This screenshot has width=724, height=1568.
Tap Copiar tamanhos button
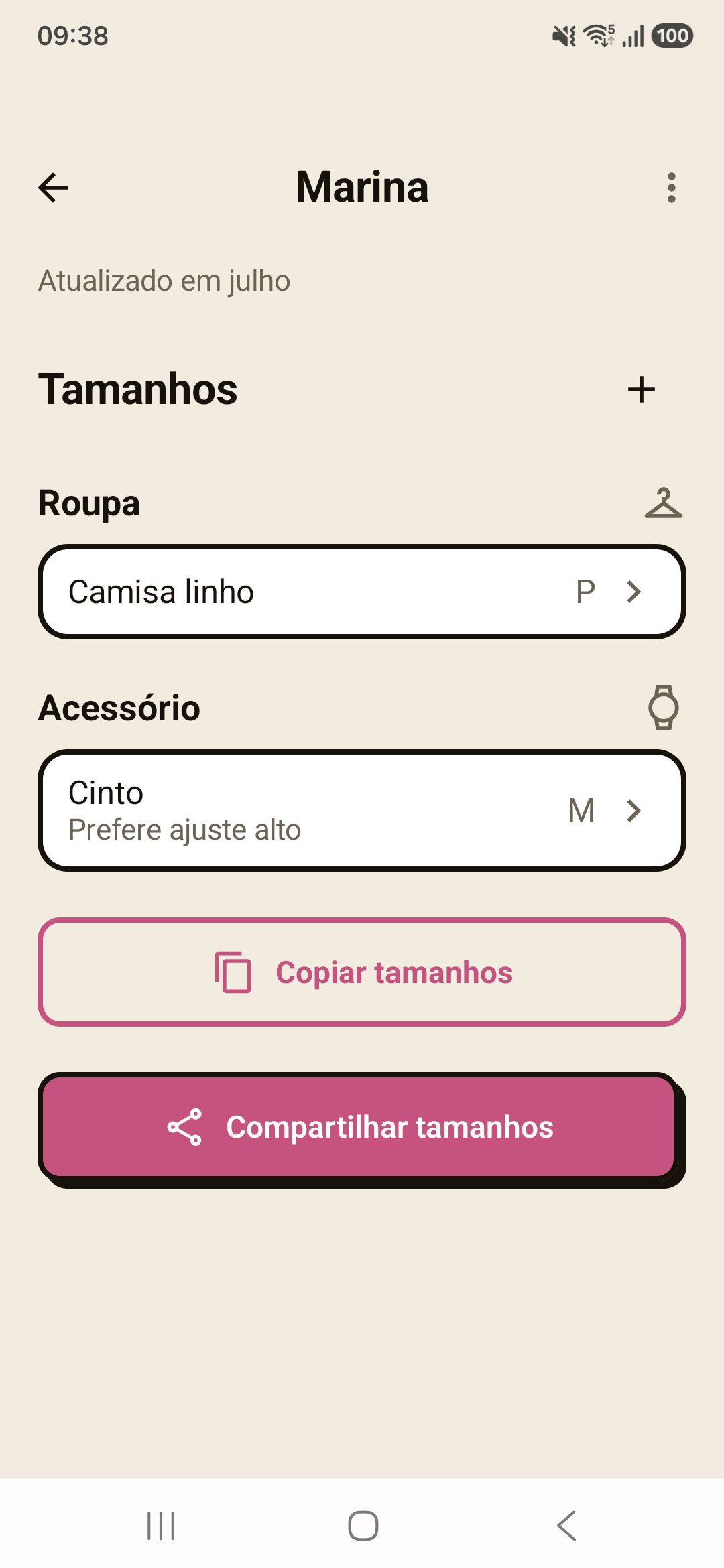point(362,972)
